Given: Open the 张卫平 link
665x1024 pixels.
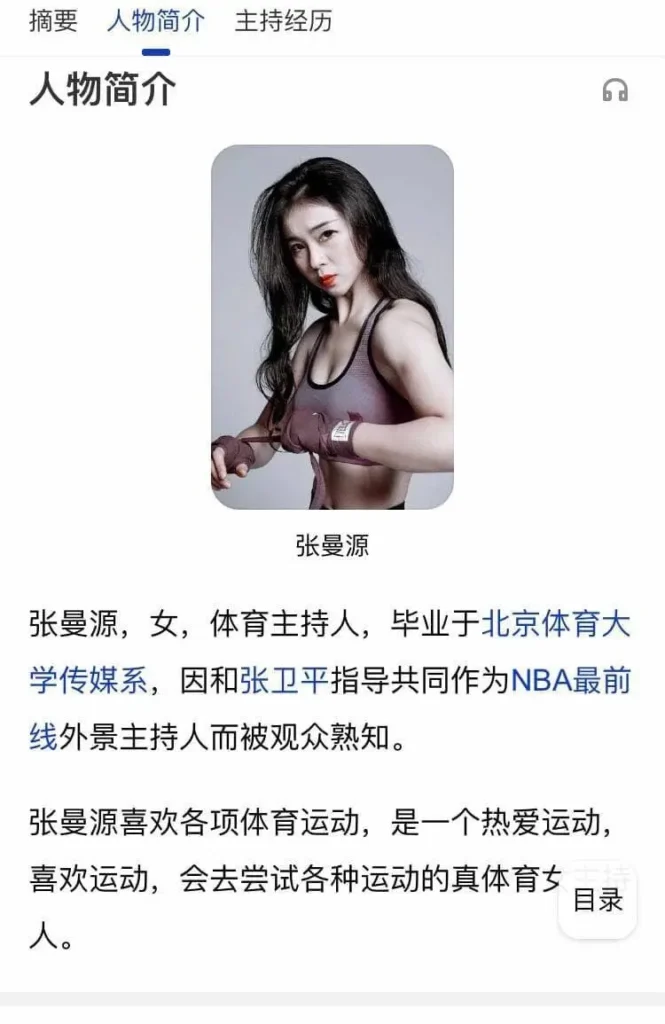Looking at the screenshot, I should 284,682.
